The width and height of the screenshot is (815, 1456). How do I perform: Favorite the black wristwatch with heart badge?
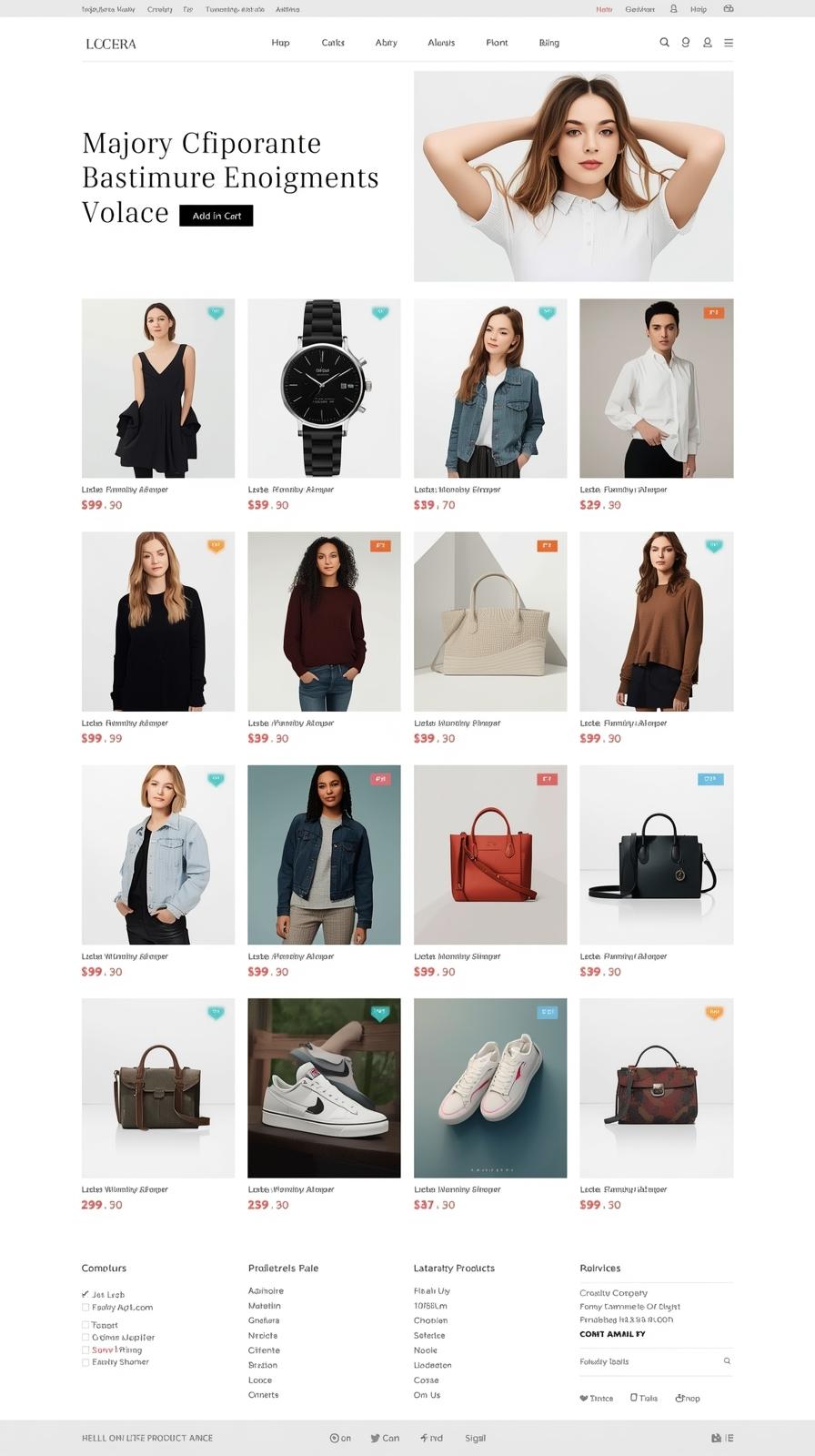click(x=380, y=312)
